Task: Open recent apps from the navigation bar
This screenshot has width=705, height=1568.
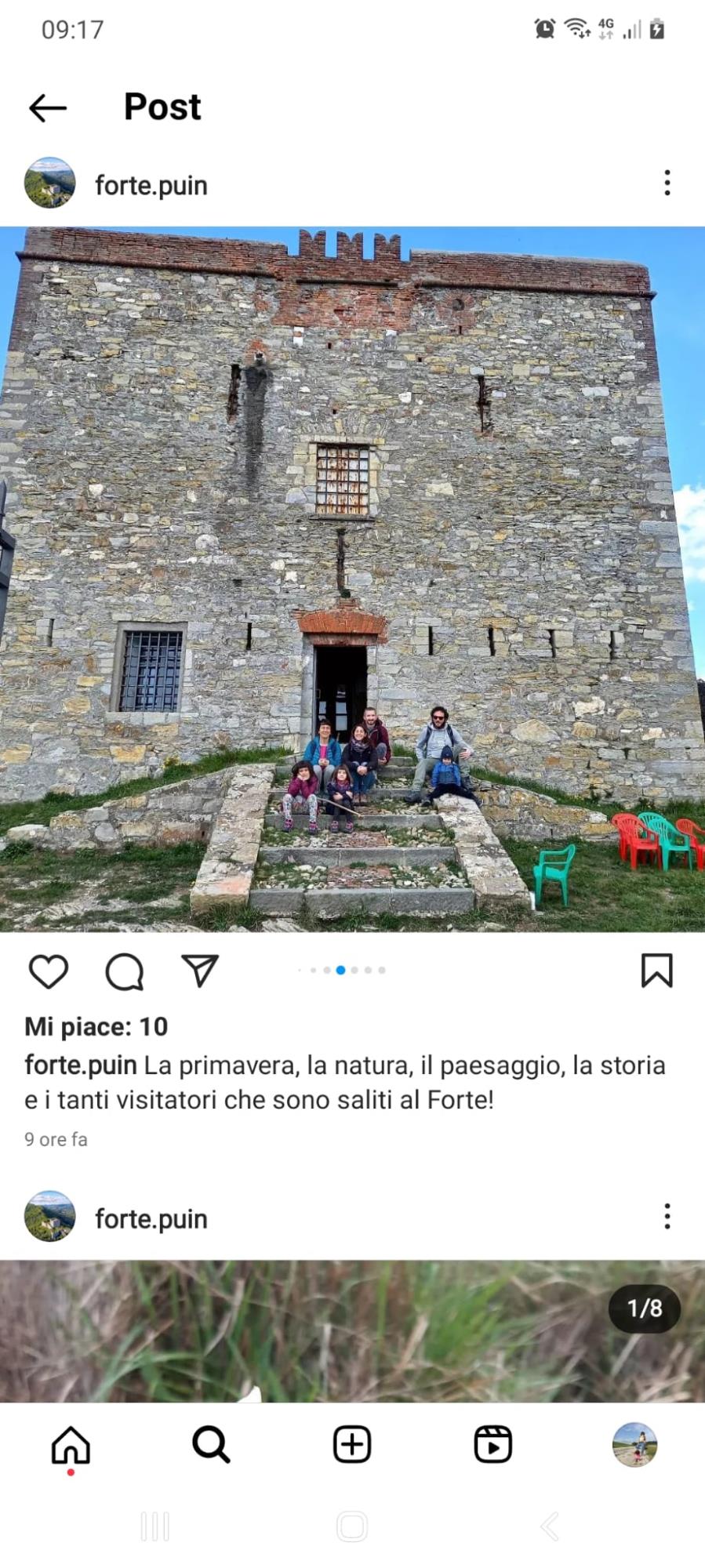Action: pos(154,1526)
